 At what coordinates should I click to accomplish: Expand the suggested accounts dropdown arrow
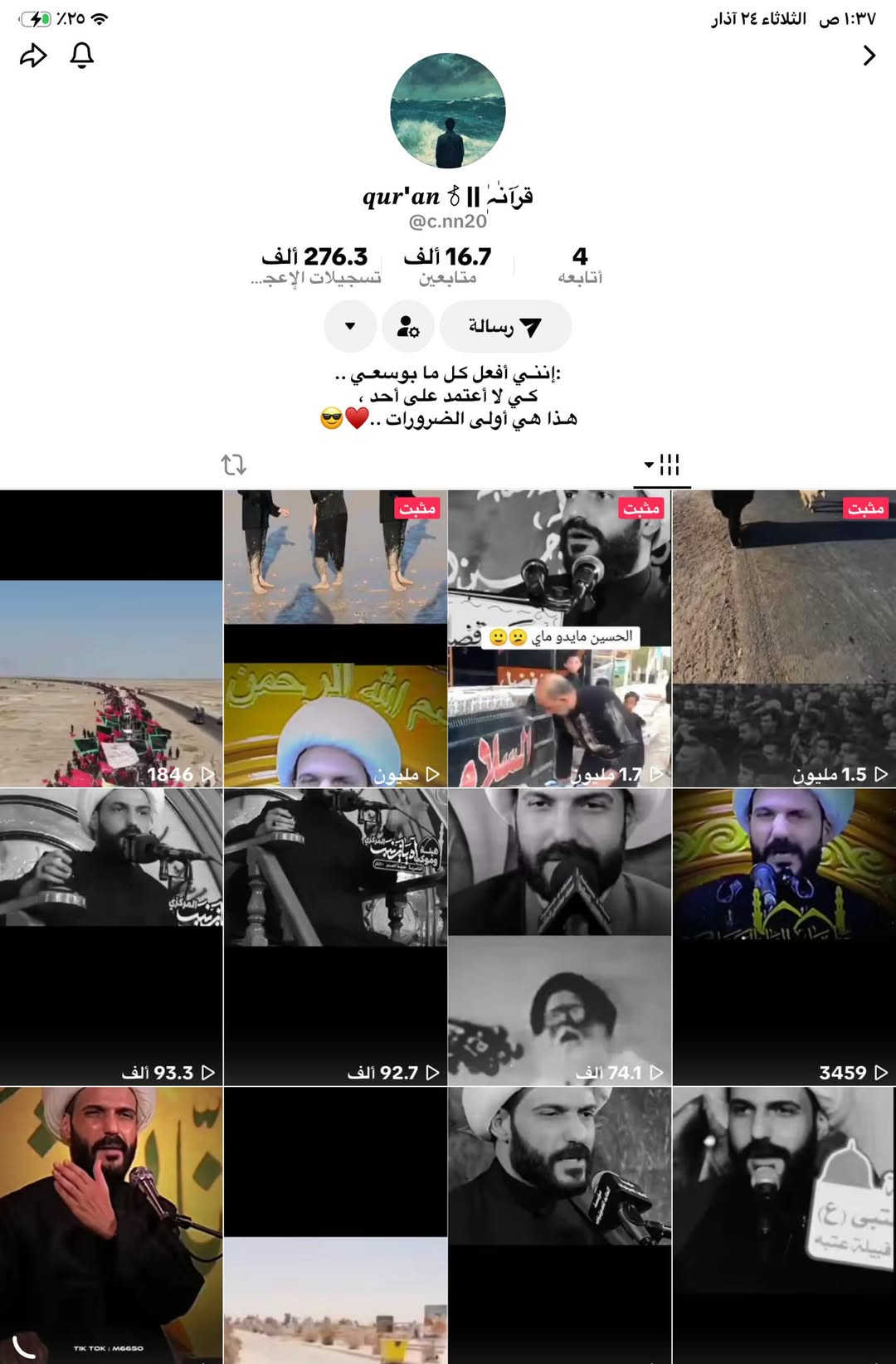350,326
